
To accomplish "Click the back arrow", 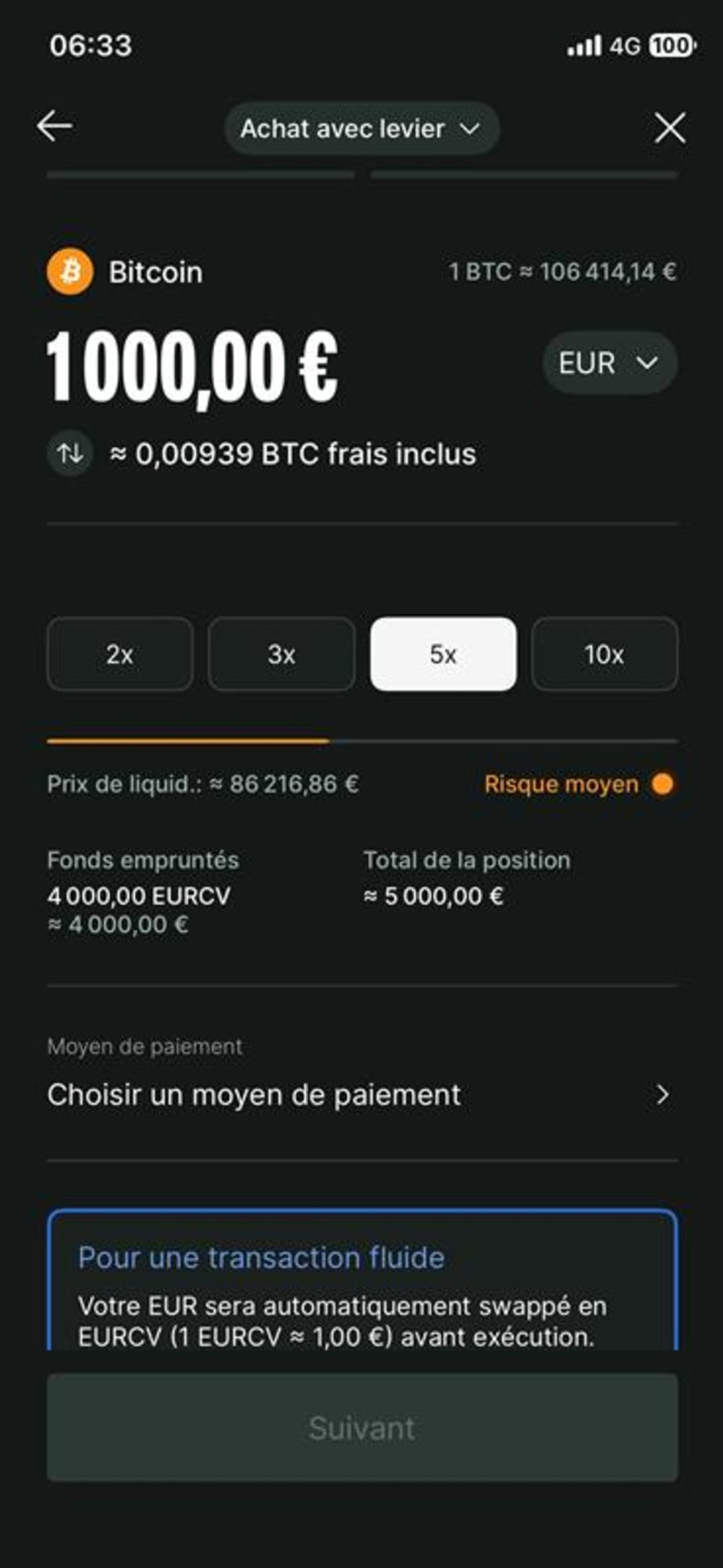I will (53, 127).
